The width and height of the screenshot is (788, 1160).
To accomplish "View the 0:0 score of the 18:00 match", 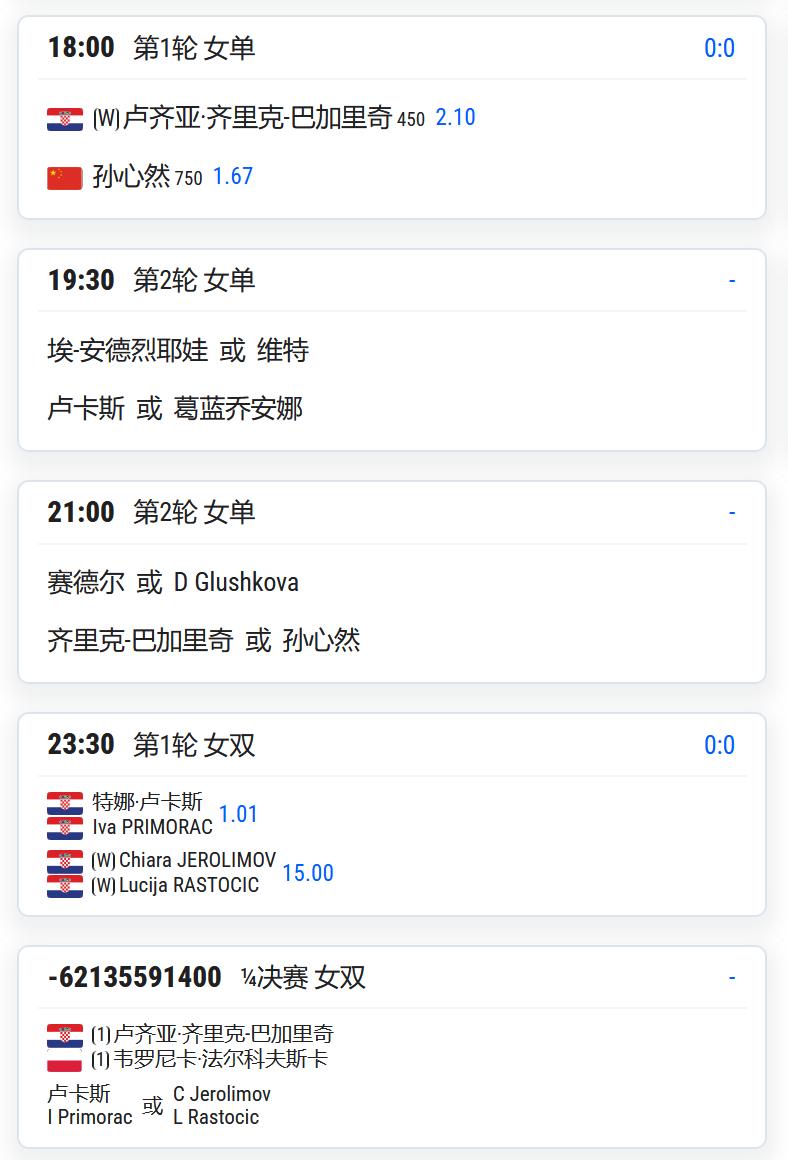I will [x=718, y=48].
